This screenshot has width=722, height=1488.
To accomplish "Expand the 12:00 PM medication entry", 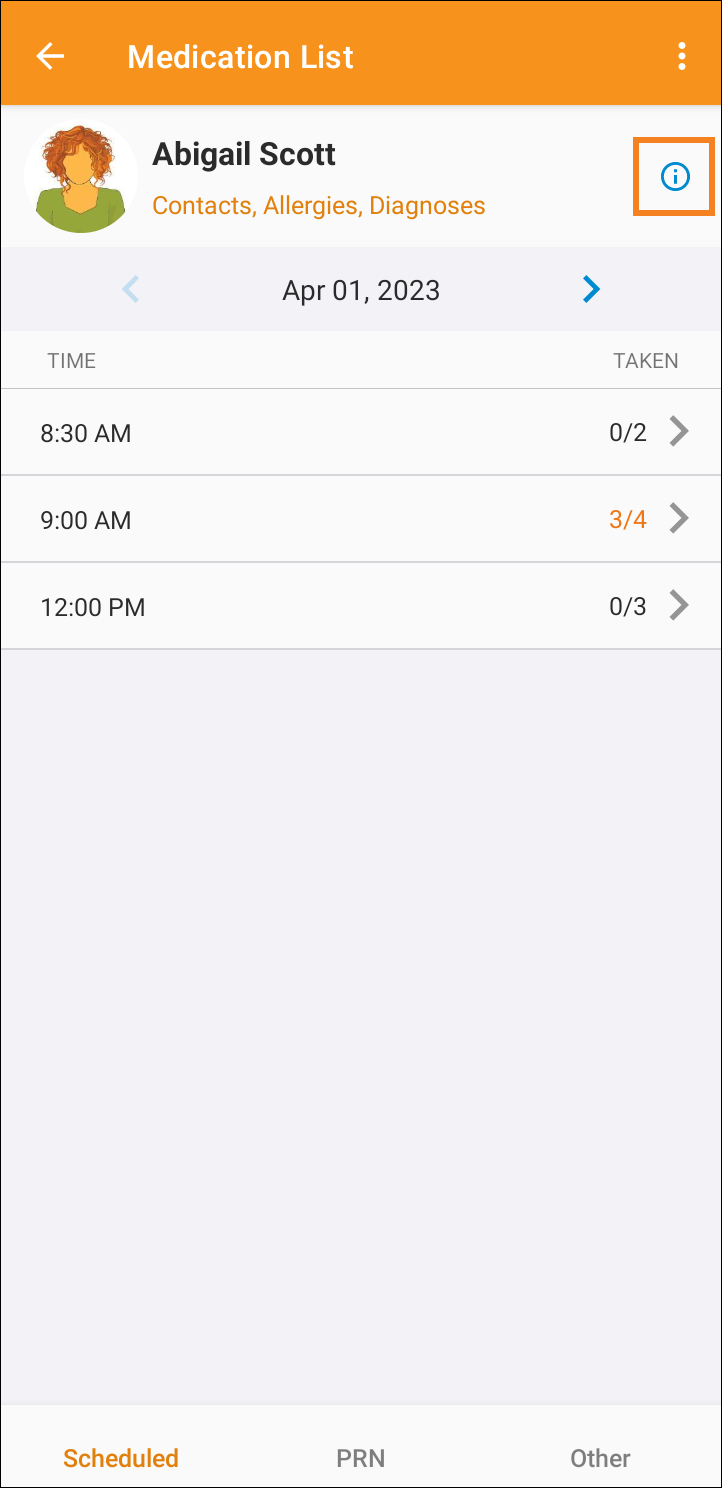I will coord(360,606).
